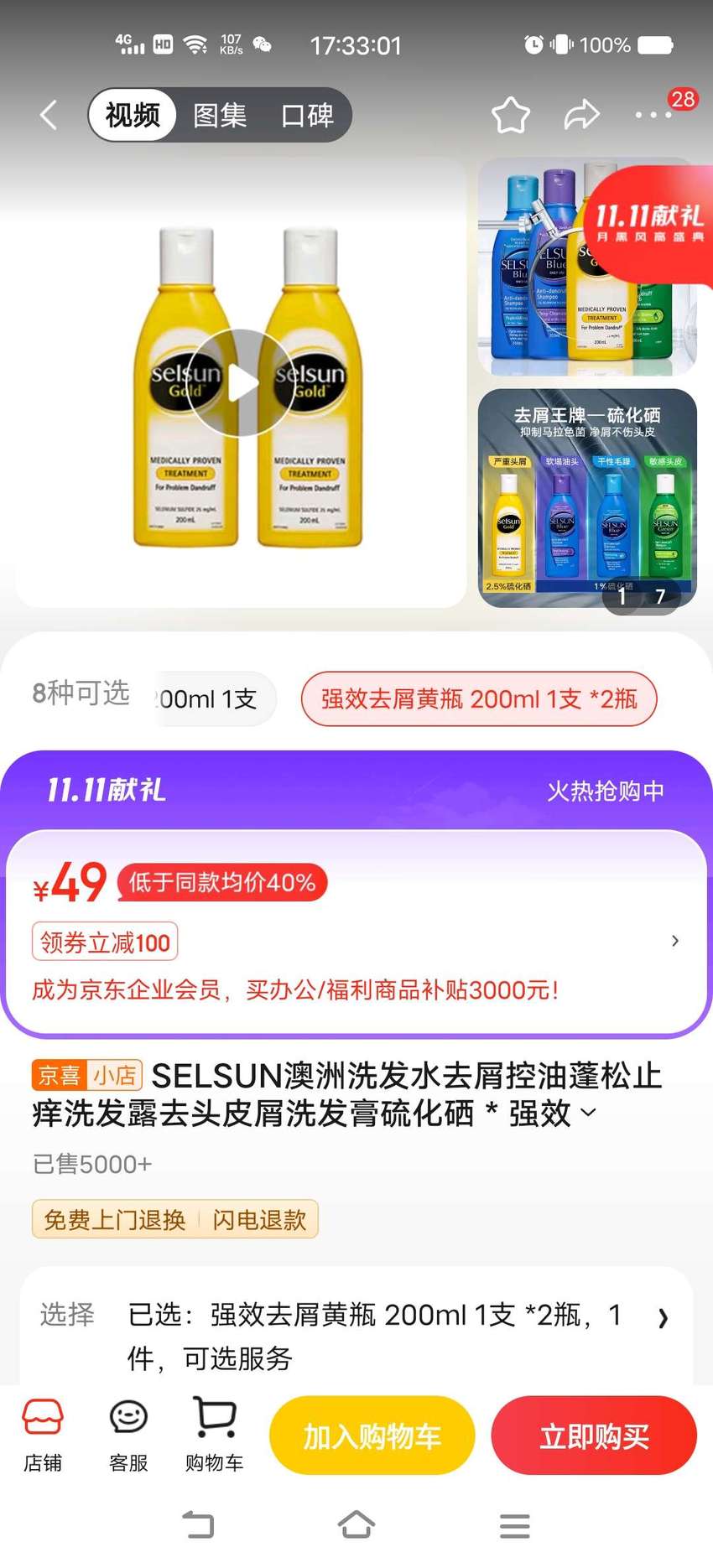Open the 去屑王牌 硫化硒 image thumbnail
Viewport: 713px width, 1568px height.
587,498
